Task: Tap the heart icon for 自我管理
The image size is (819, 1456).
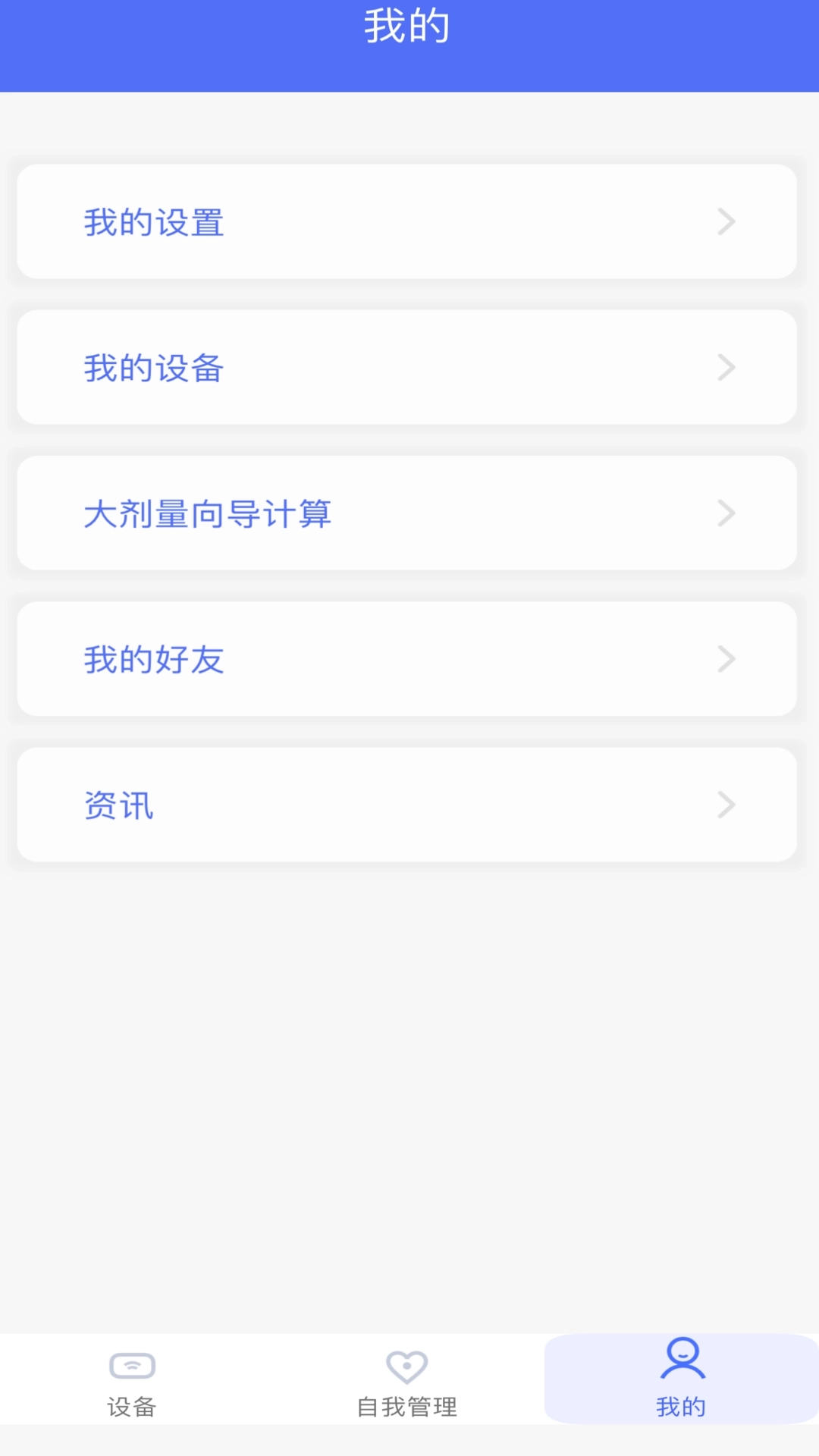Action: [x=406, y=1365]
